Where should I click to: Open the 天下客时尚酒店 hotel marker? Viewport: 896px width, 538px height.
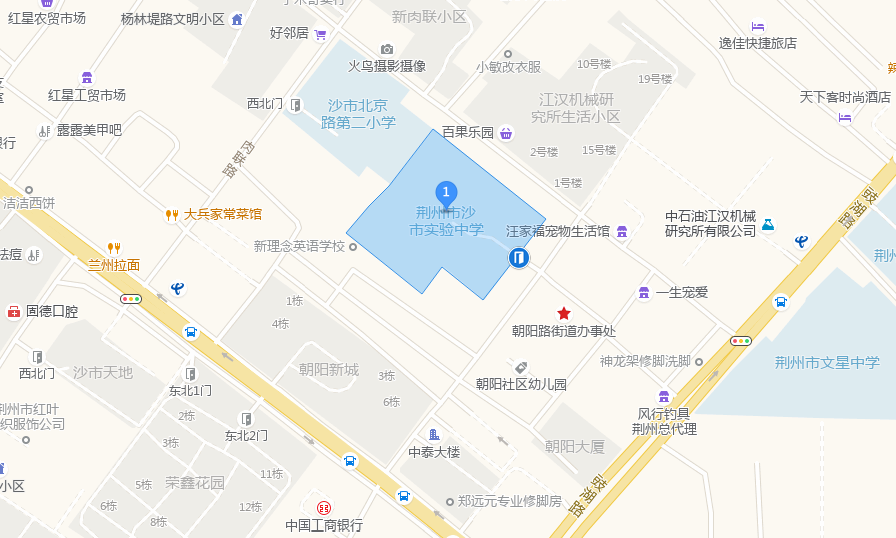click(845, 117)
